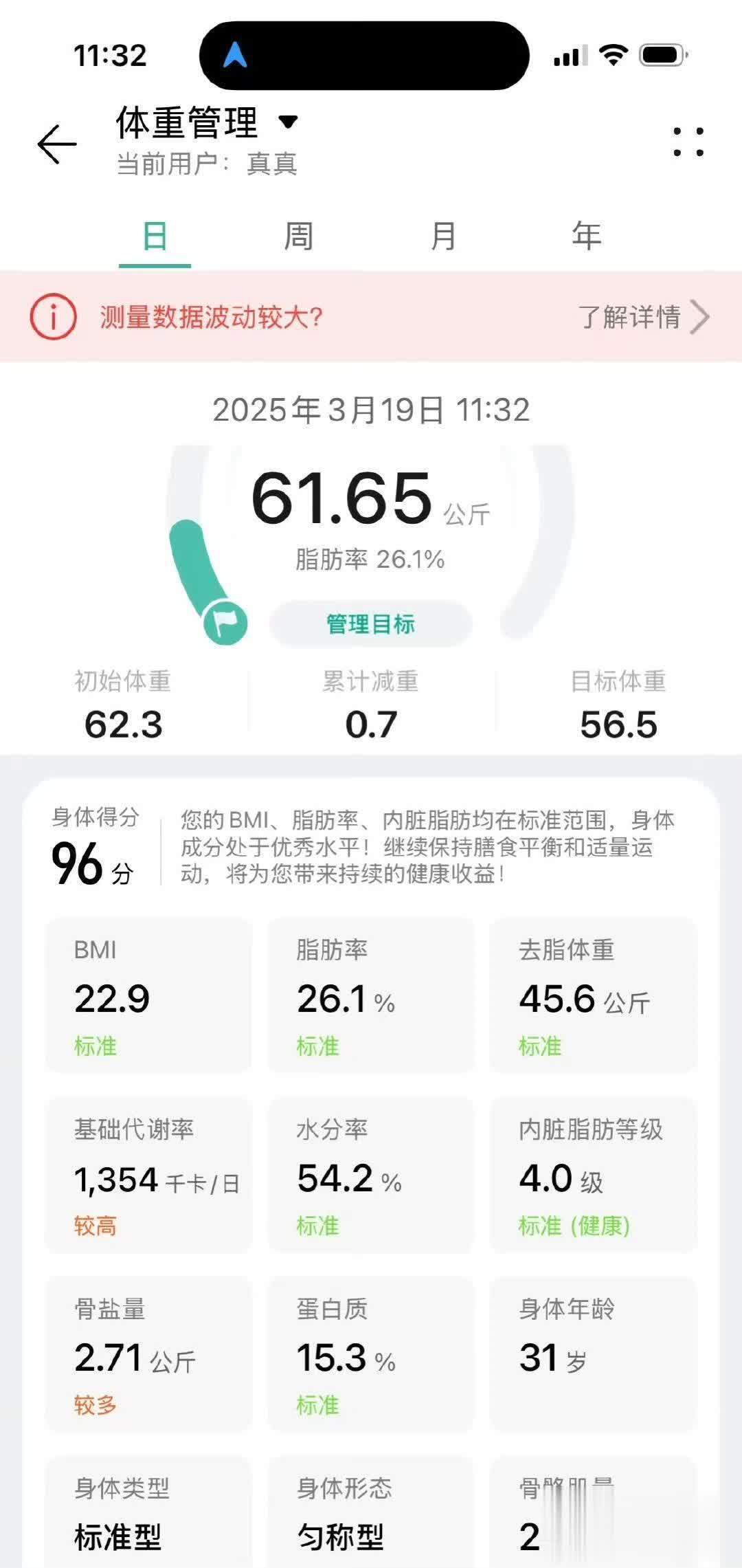Open the four-dot more options menu
742x1568 pixels.
[x=688, y=142]
